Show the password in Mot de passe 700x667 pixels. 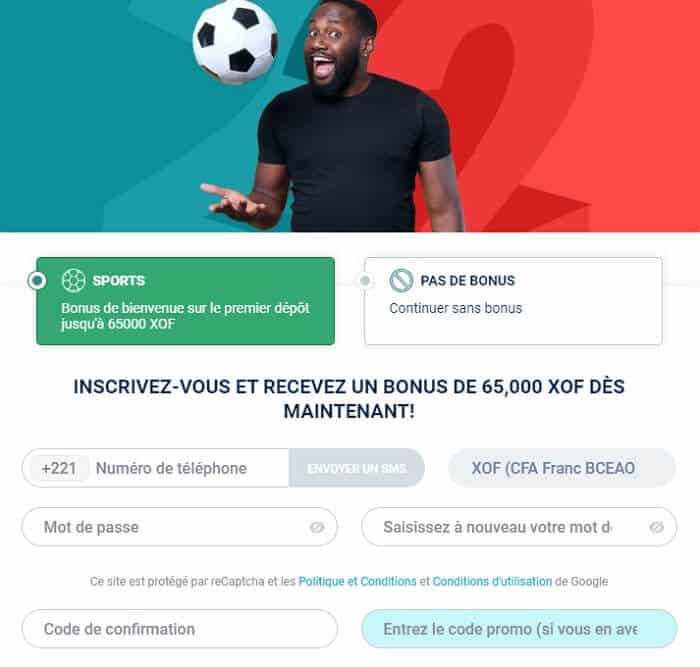tap(317, 527)
